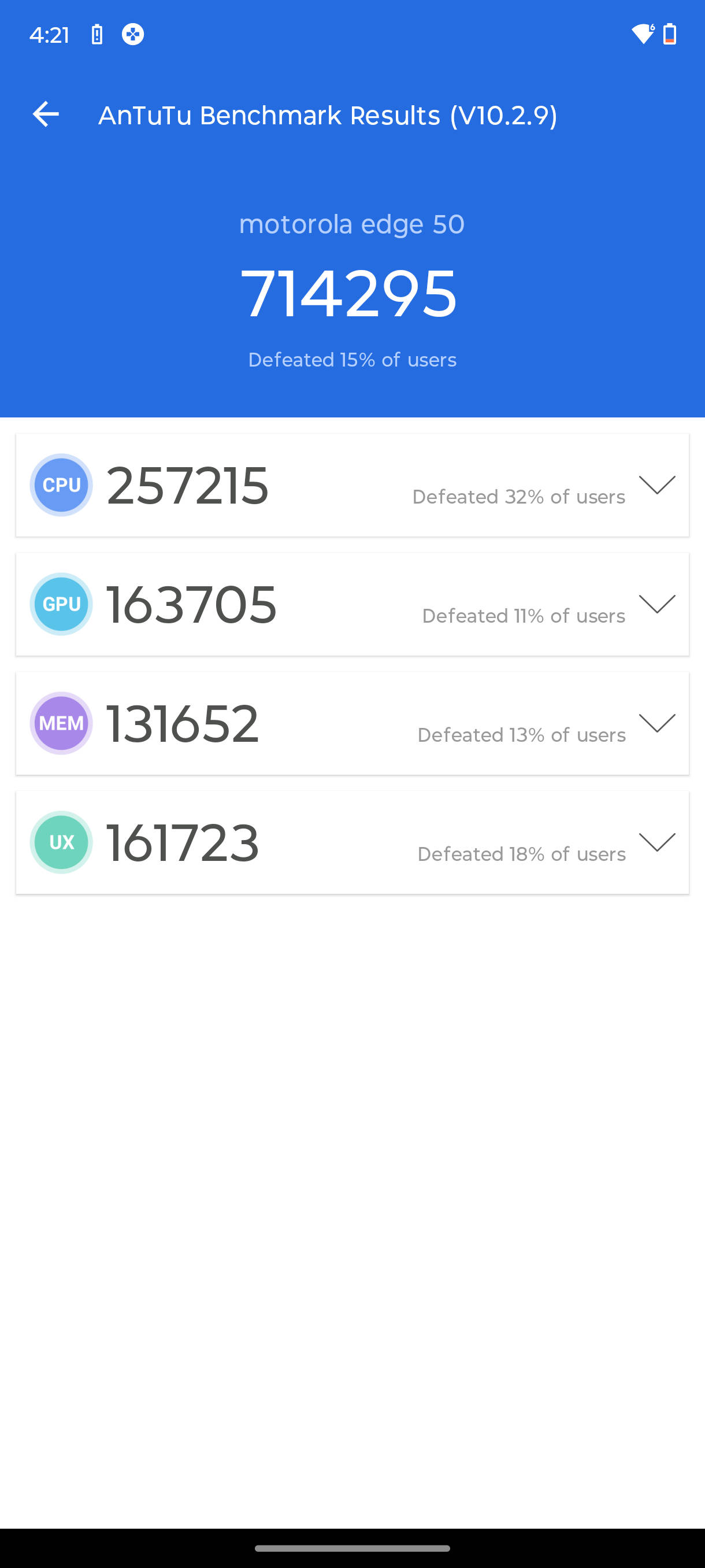Click the battery indicator icon

(x=669, y=35)
